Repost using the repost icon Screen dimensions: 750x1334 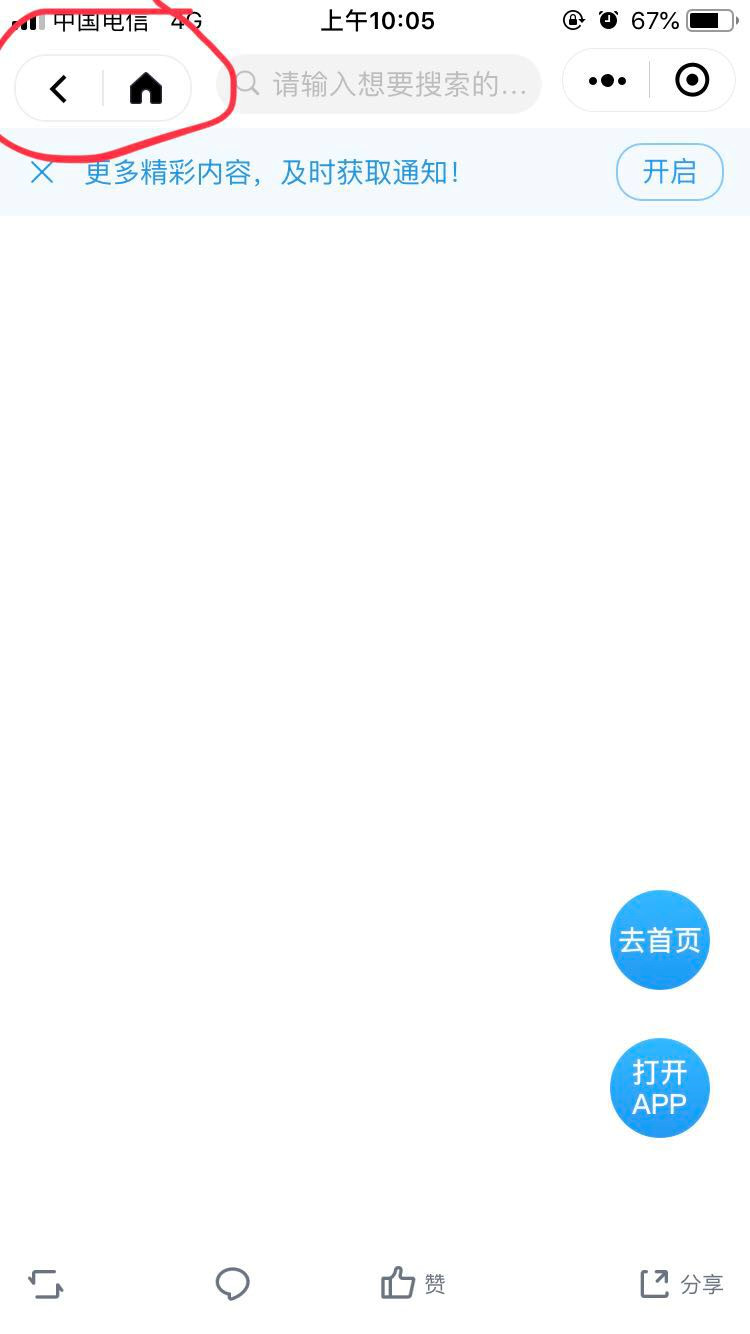[46, 1283]
